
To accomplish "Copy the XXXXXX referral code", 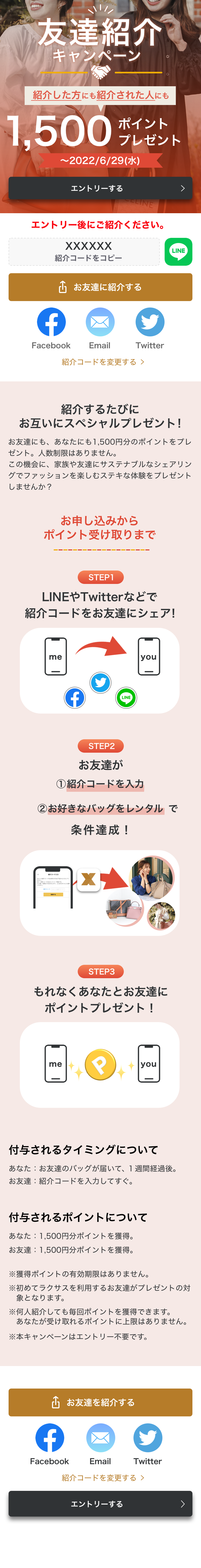I will point(84,252).
